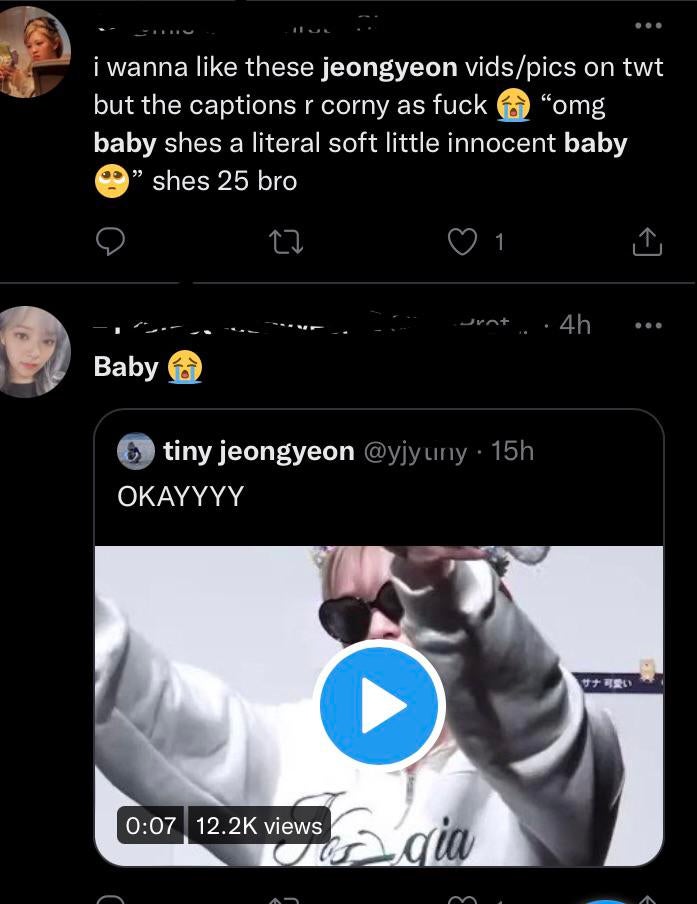Open profile picture of the Baby tweet's author
Viewport: 697px width, 904px height.
tap(35, 352)
